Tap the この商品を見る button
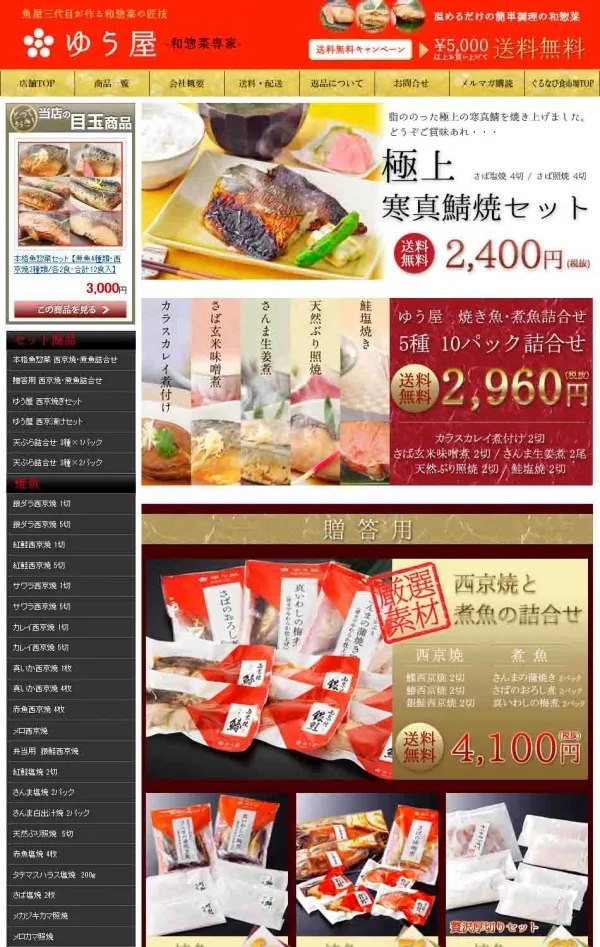This screenshot has width=600, height=947. (70, 309)
